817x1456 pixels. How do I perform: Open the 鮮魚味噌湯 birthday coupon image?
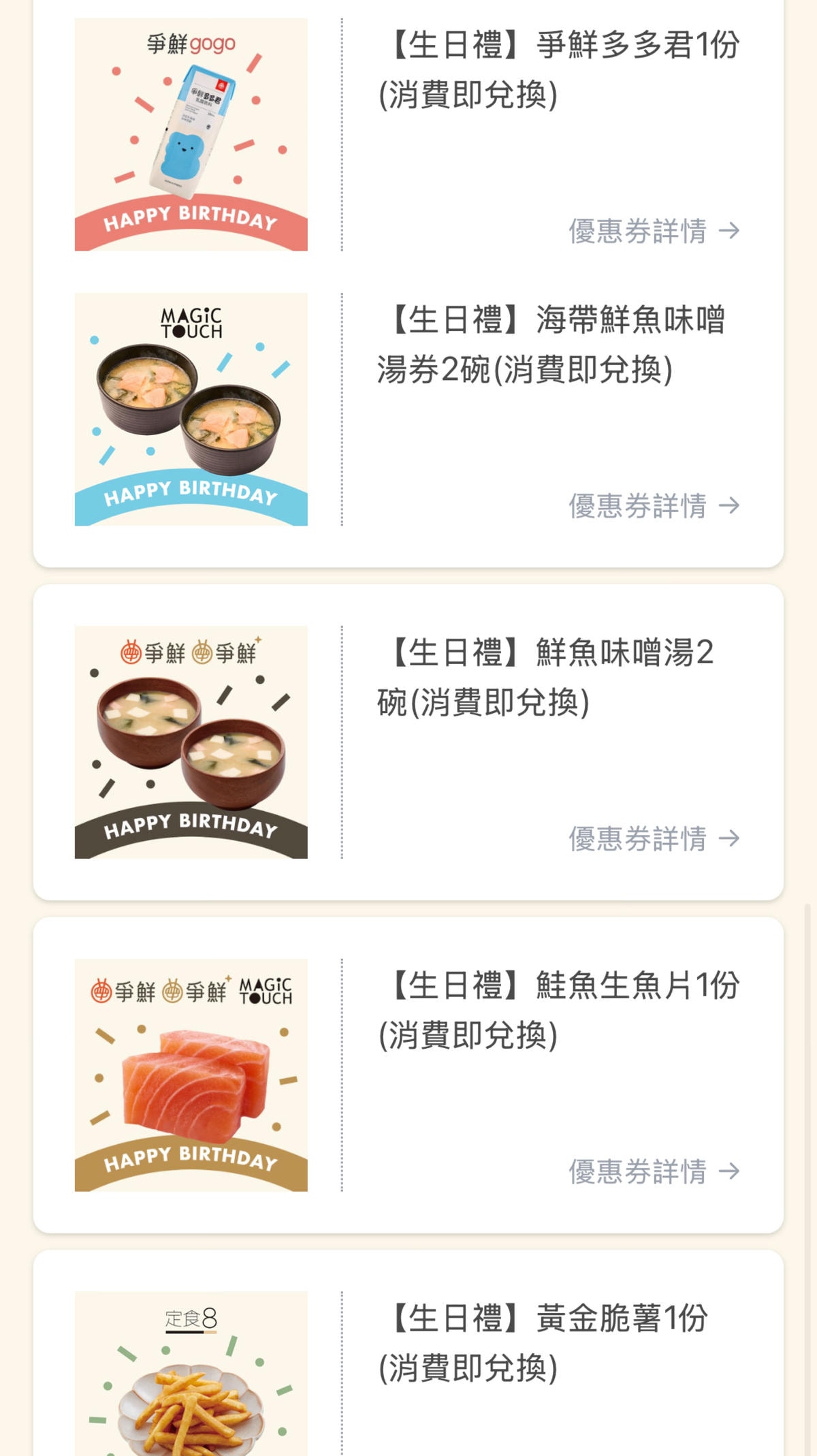click(191, 742)
